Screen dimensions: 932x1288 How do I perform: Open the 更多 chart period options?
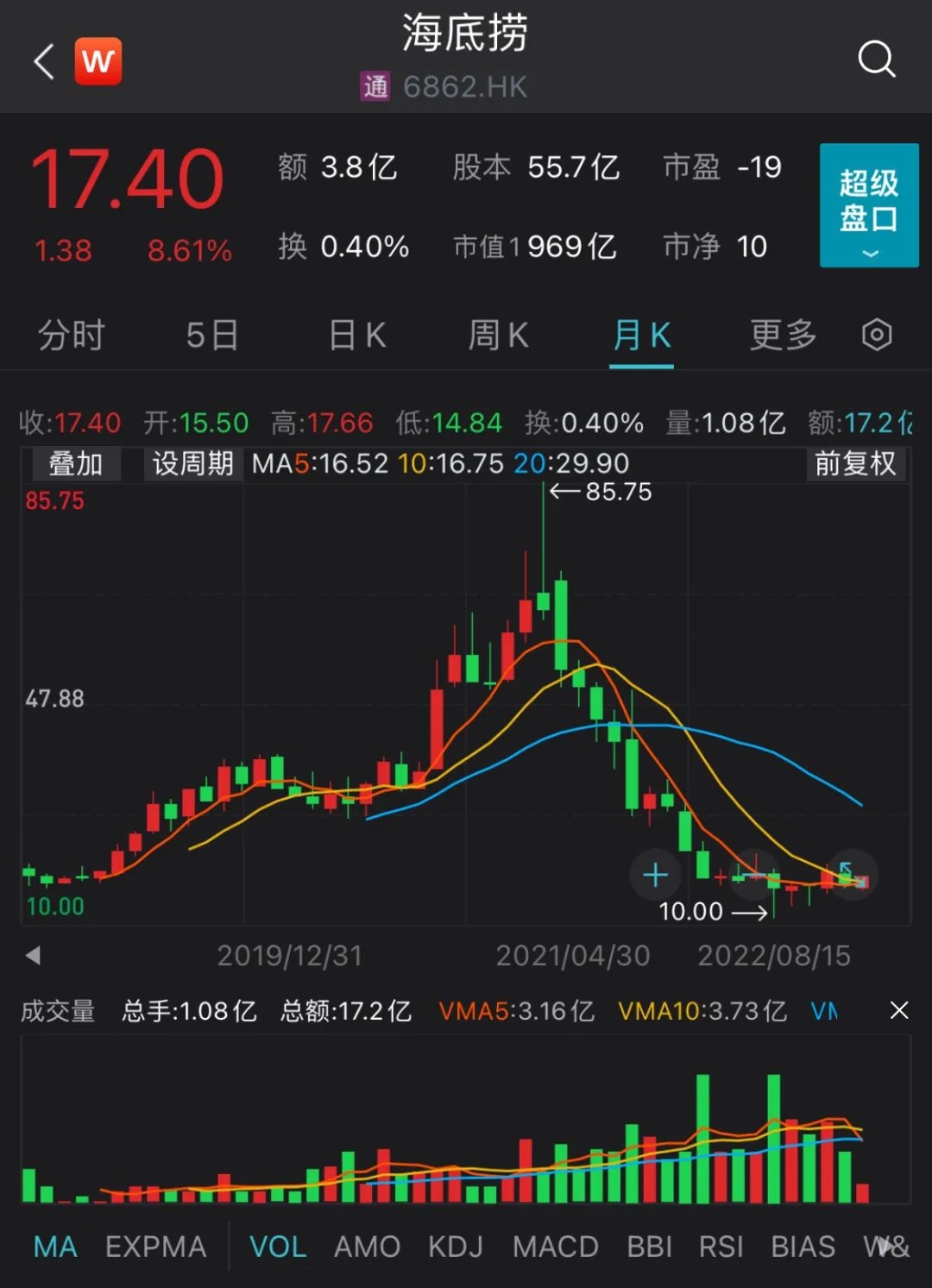[783, 336]
